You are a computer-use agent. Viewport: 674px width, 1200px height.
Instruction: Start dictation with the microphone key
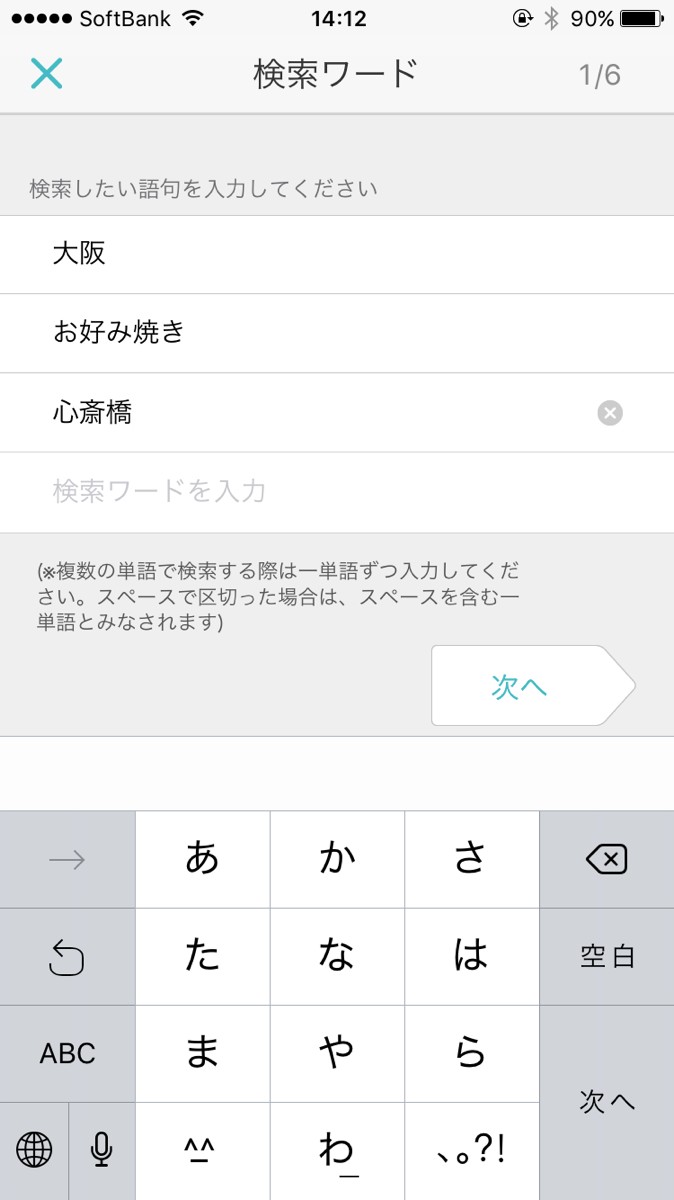(x=101, y=1151)
